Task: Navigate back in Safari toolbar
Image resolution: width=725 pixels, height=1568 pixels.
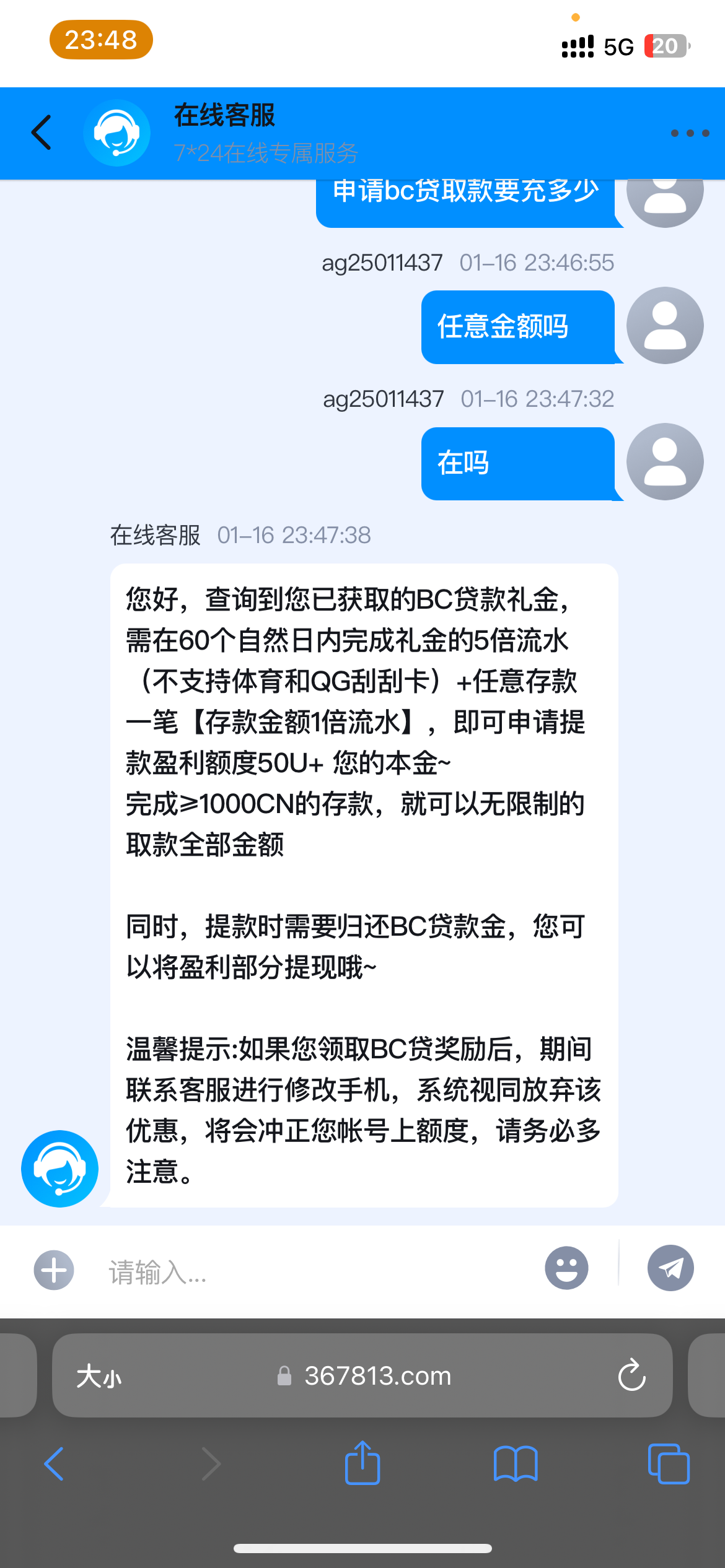Action: click(54, 1464)
